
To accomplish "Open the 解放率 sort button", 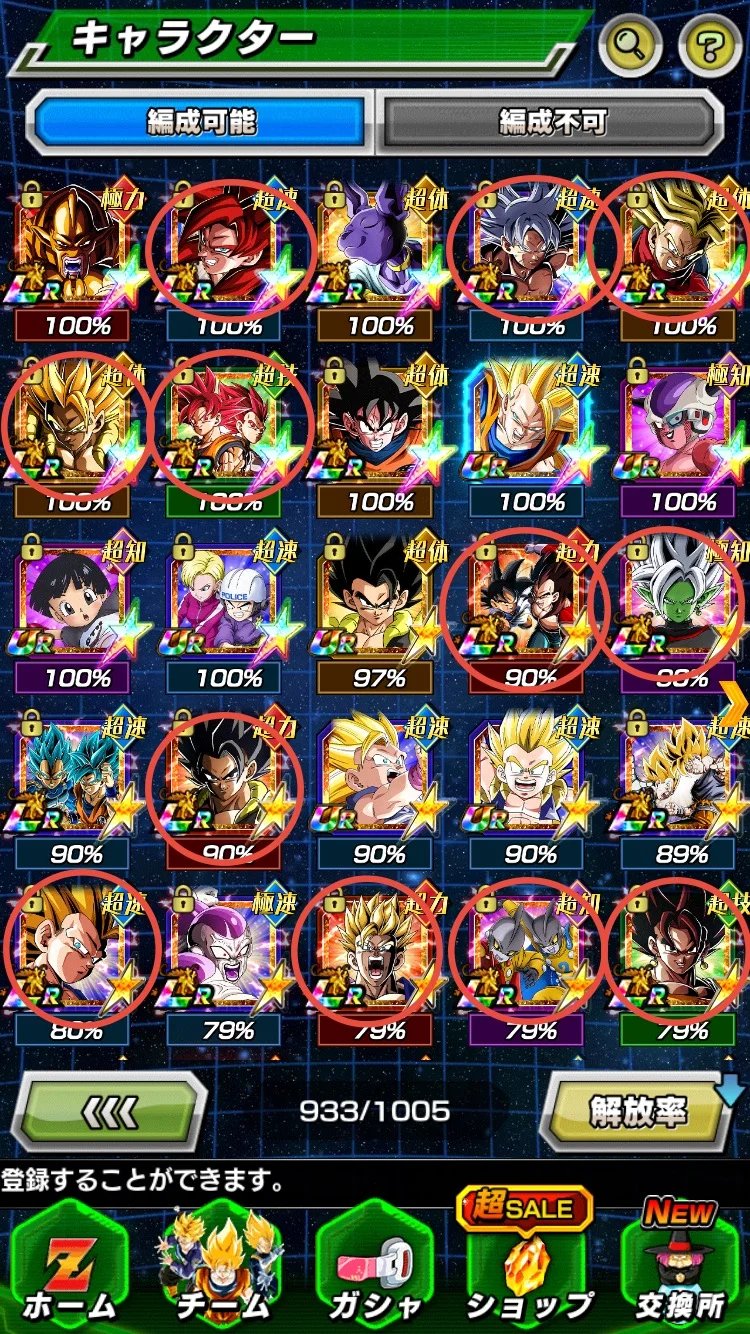I will click(x=637, y=1111).
